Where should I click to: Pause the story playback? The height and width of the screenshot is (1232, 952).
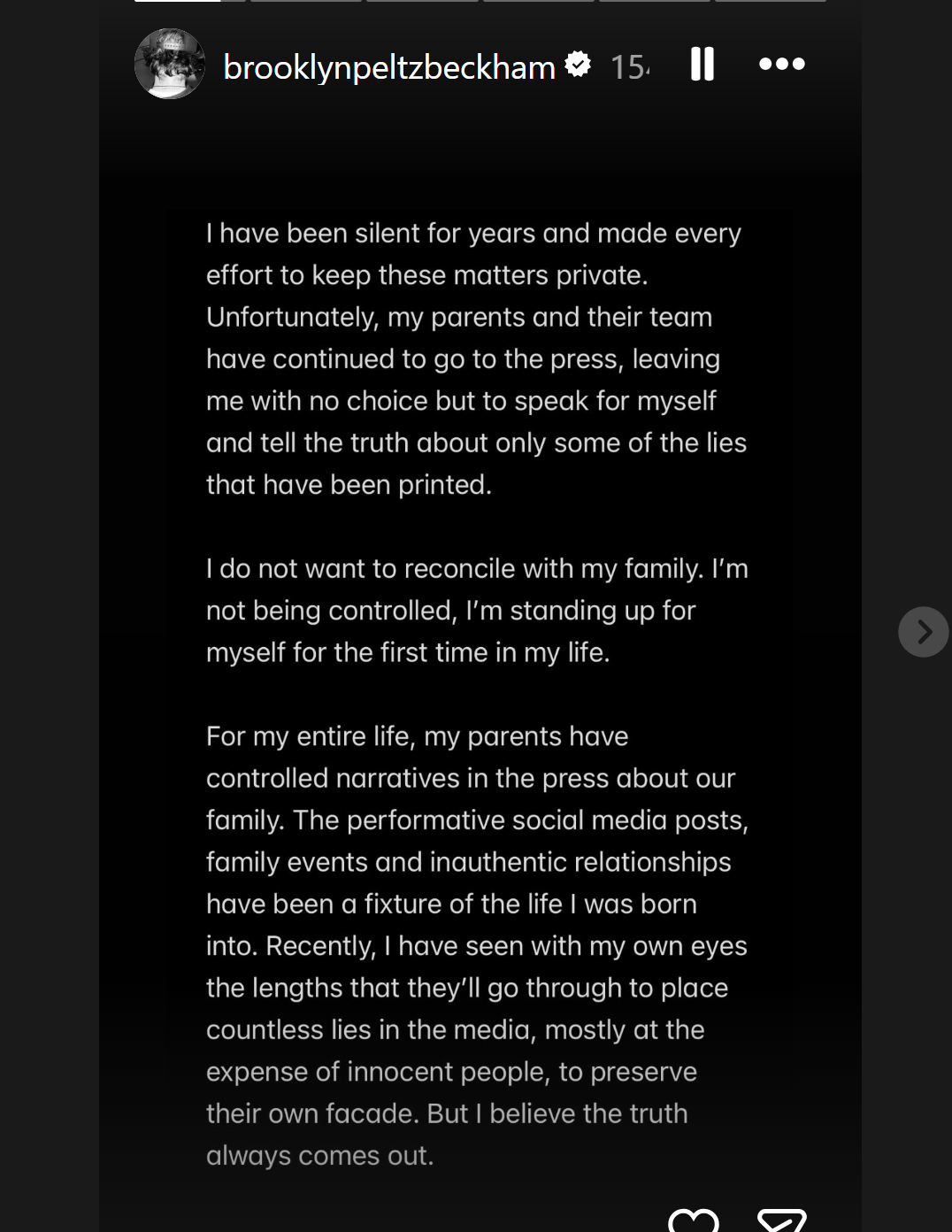[702, 64]
